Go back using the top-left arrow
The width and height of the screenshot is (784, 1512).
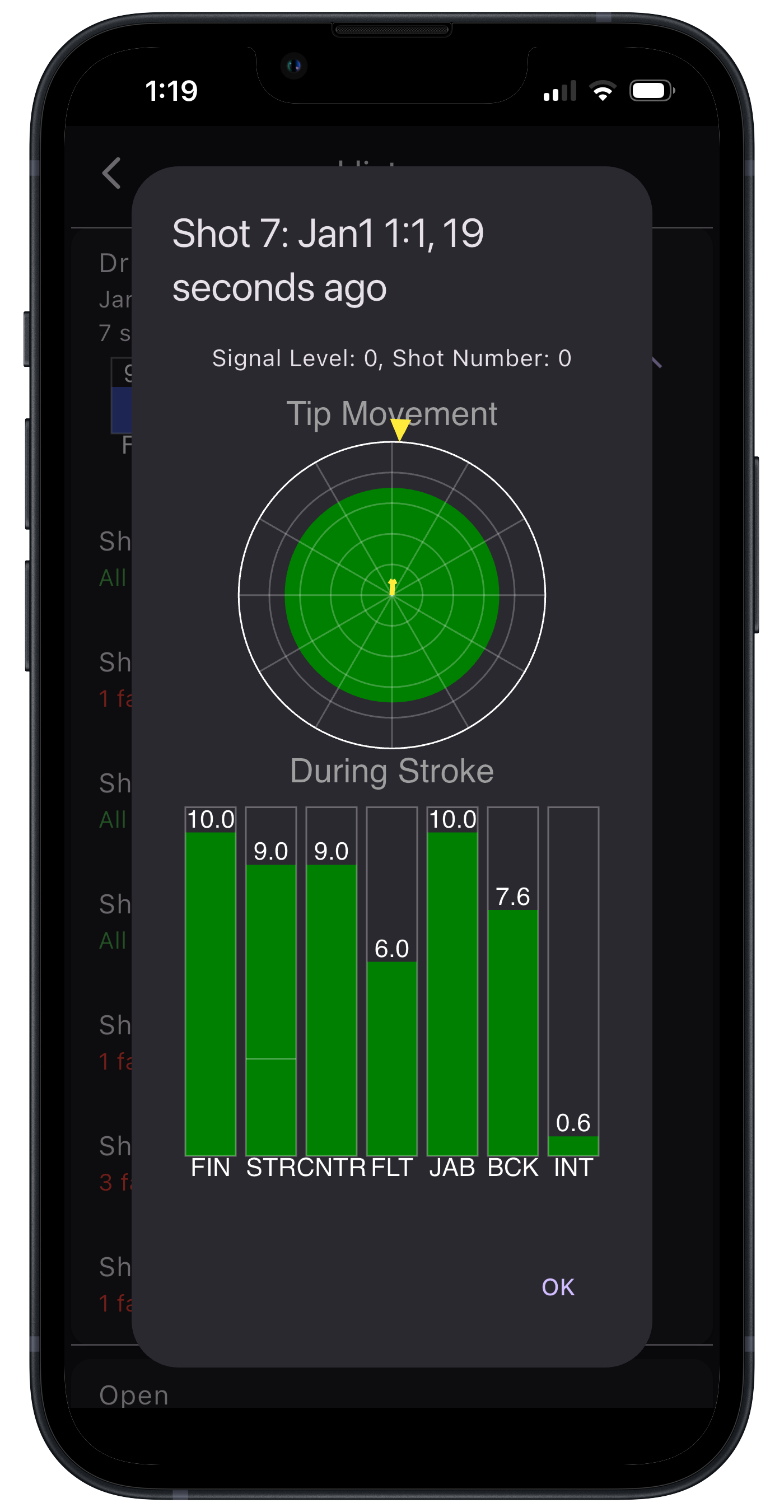111,173
